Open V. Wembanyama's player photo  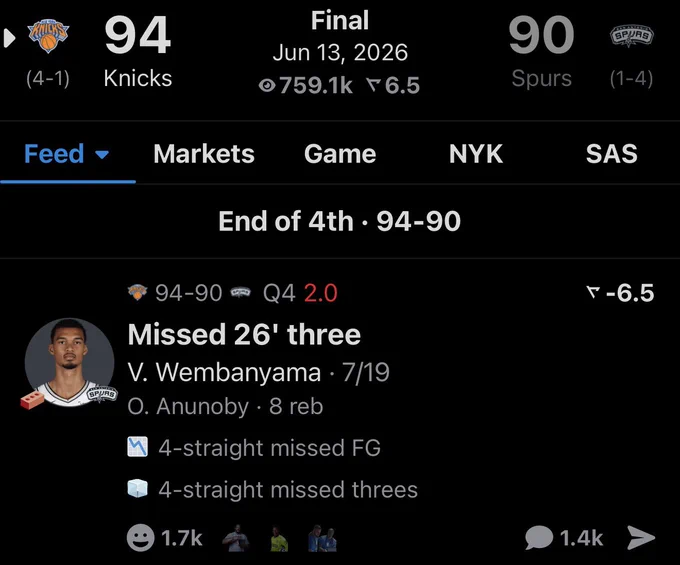tap(69, 363)
